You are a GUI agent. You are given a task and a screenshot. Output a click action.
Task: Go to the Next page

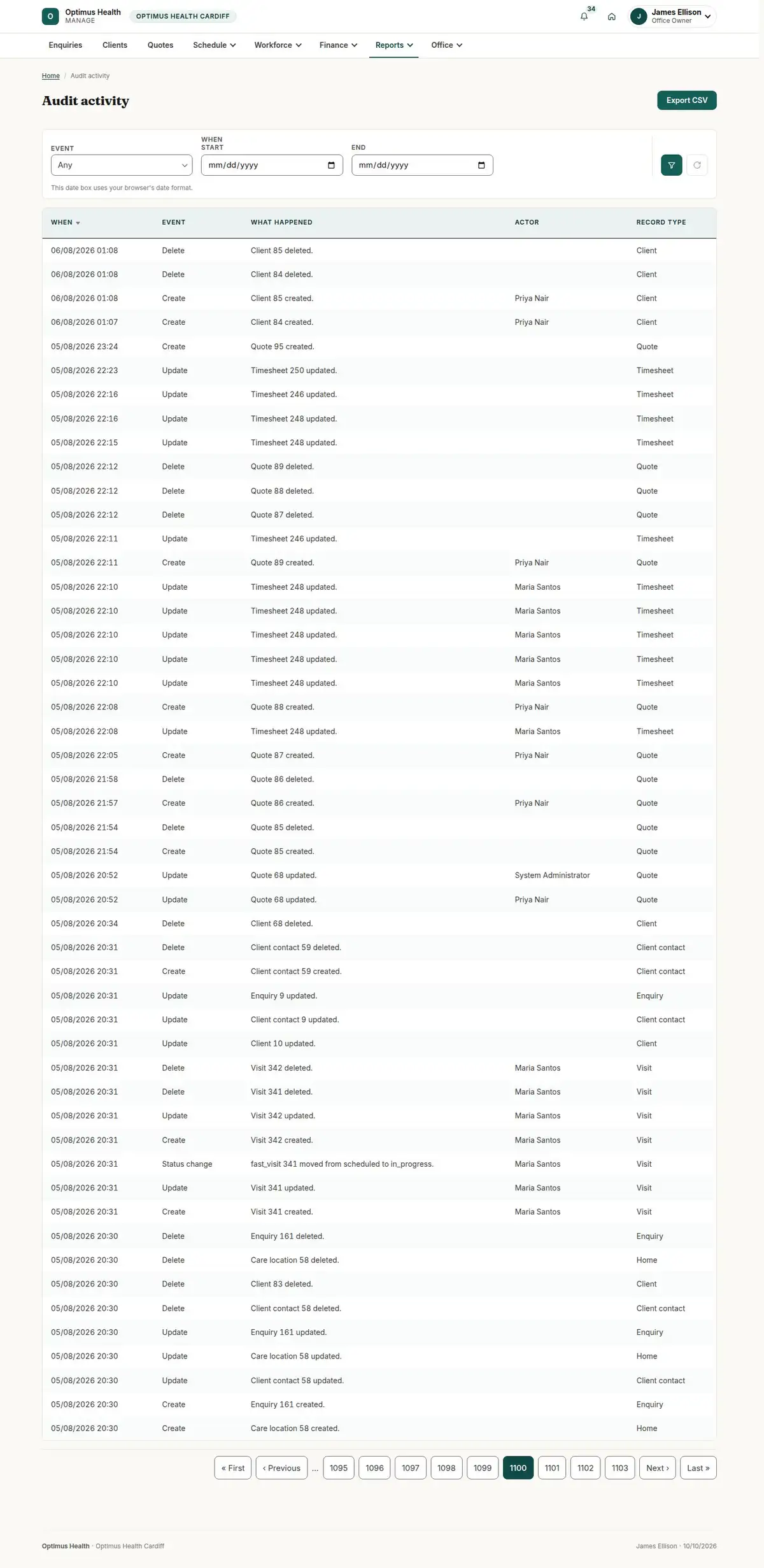coord(658,1468)
